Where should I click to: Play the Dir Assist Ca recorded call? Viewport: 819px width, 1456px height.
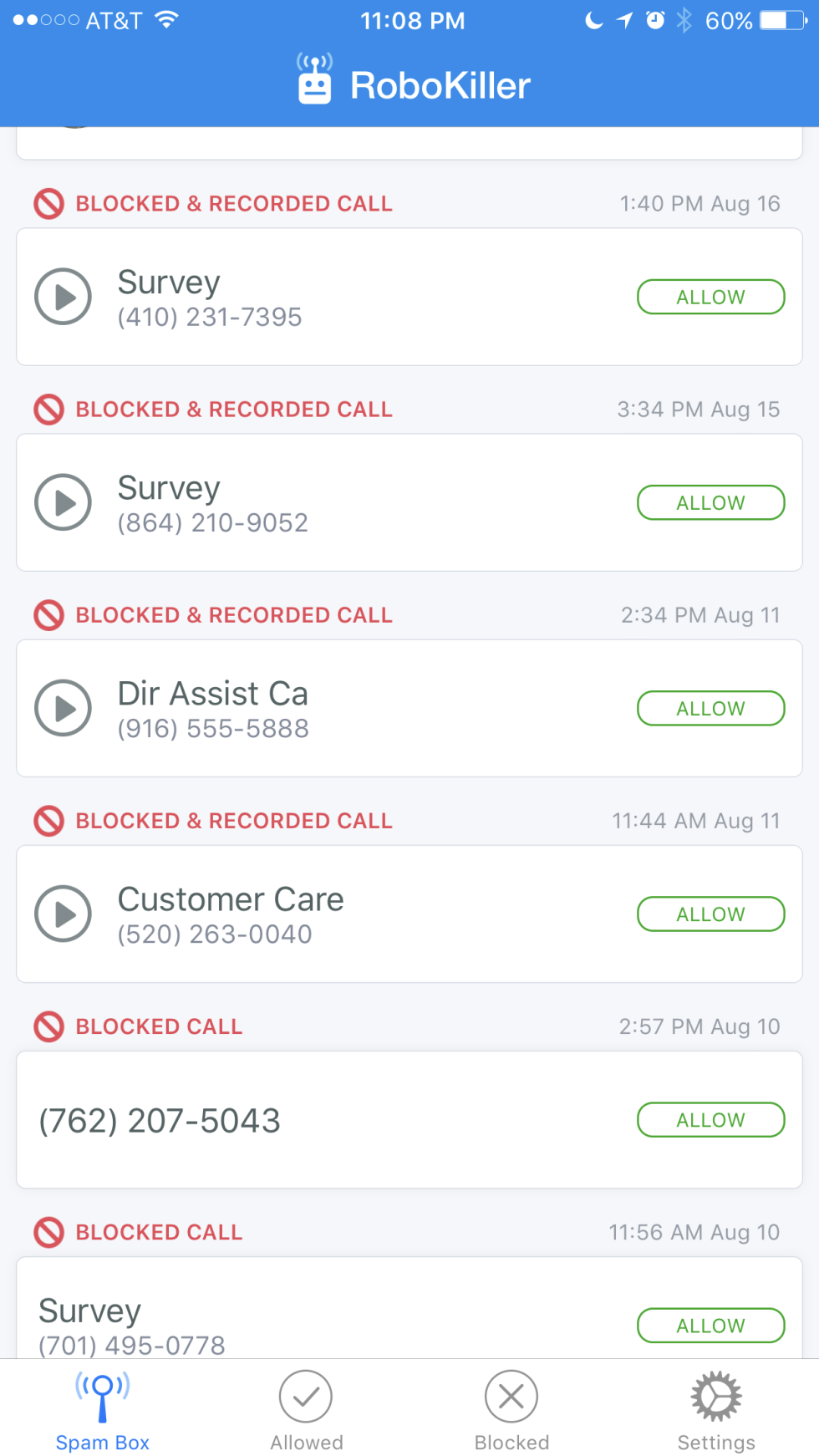(x=62, y=708)
